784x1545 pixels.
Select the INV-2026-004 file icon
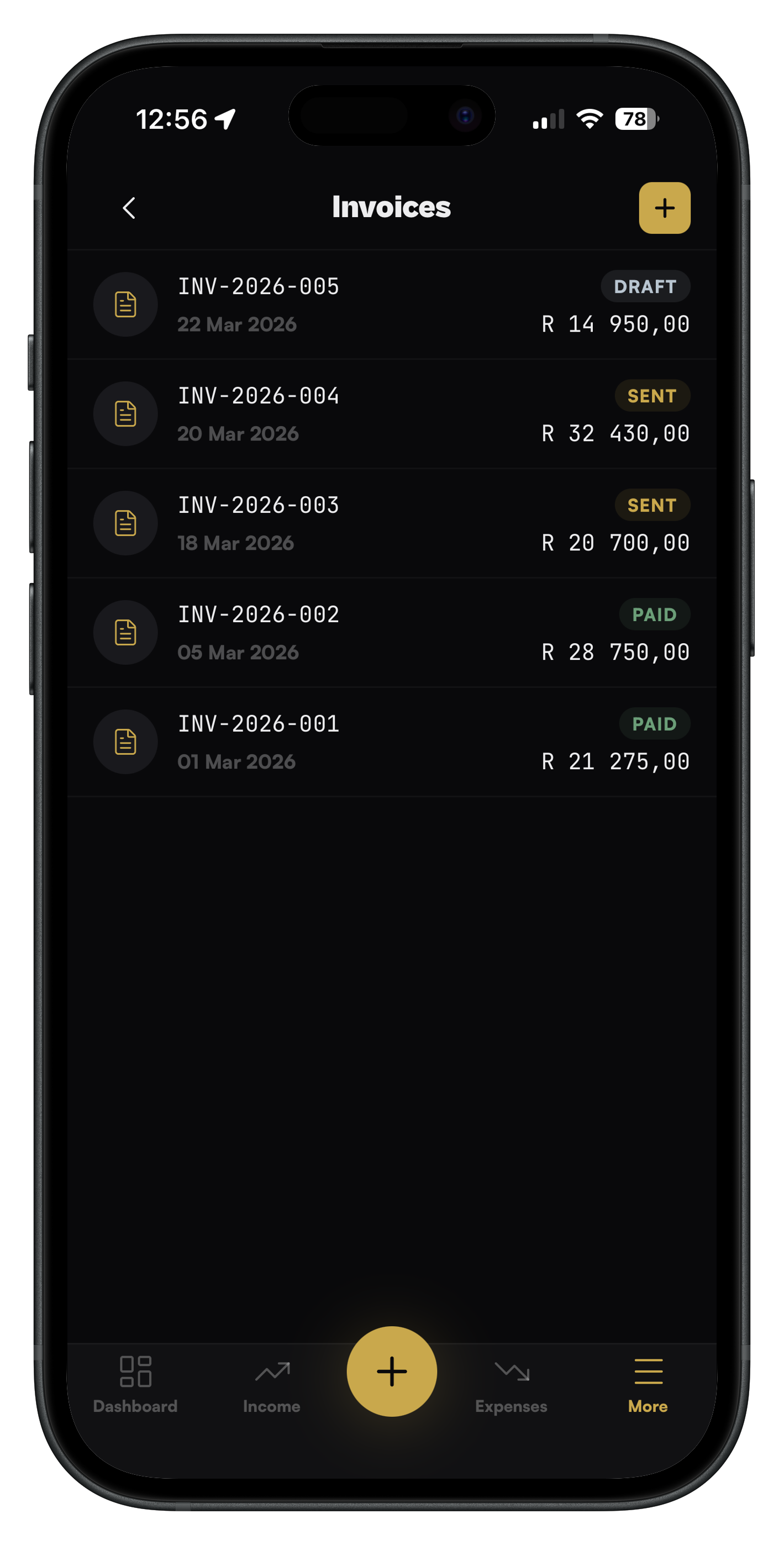[x=125, y=413]
